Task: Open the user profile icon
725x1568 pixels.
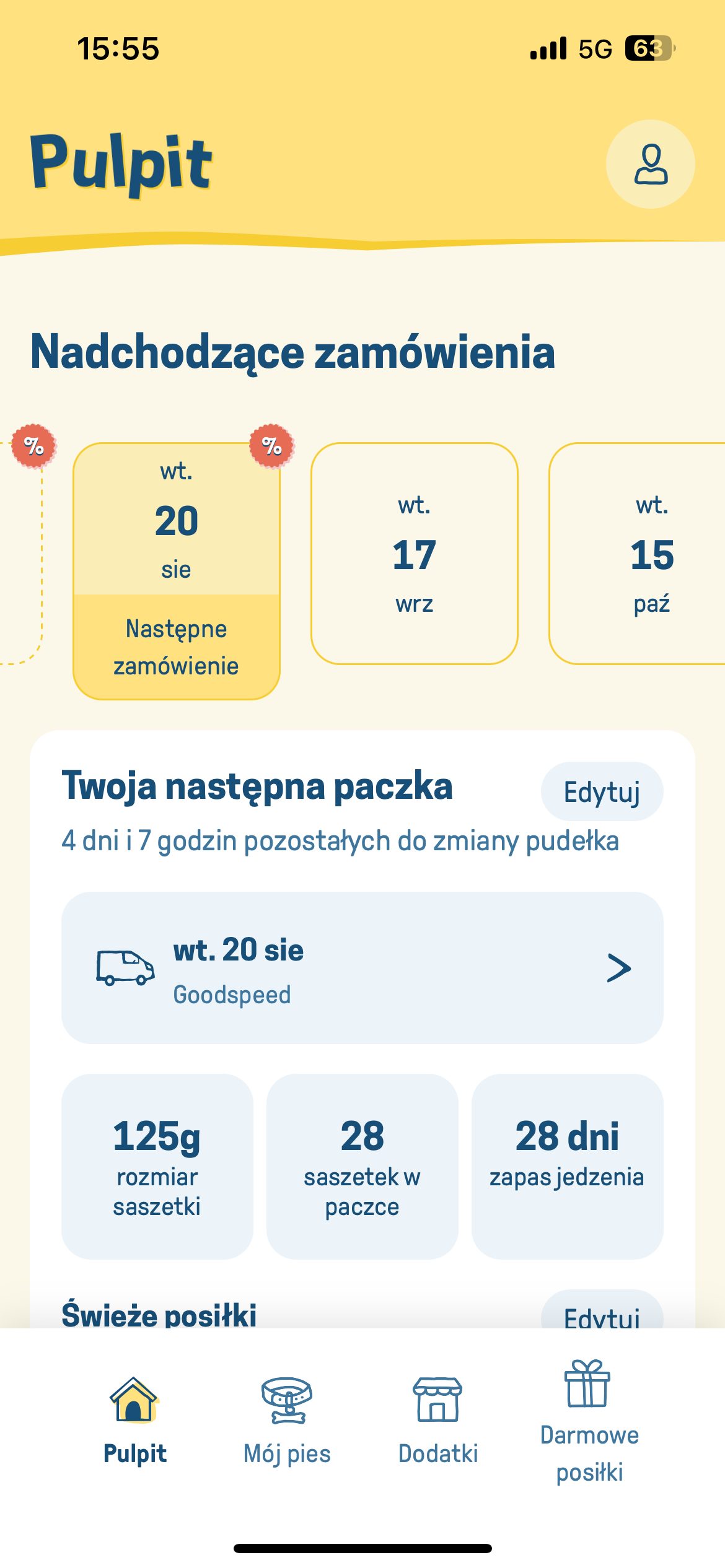Action: (650, 164)
